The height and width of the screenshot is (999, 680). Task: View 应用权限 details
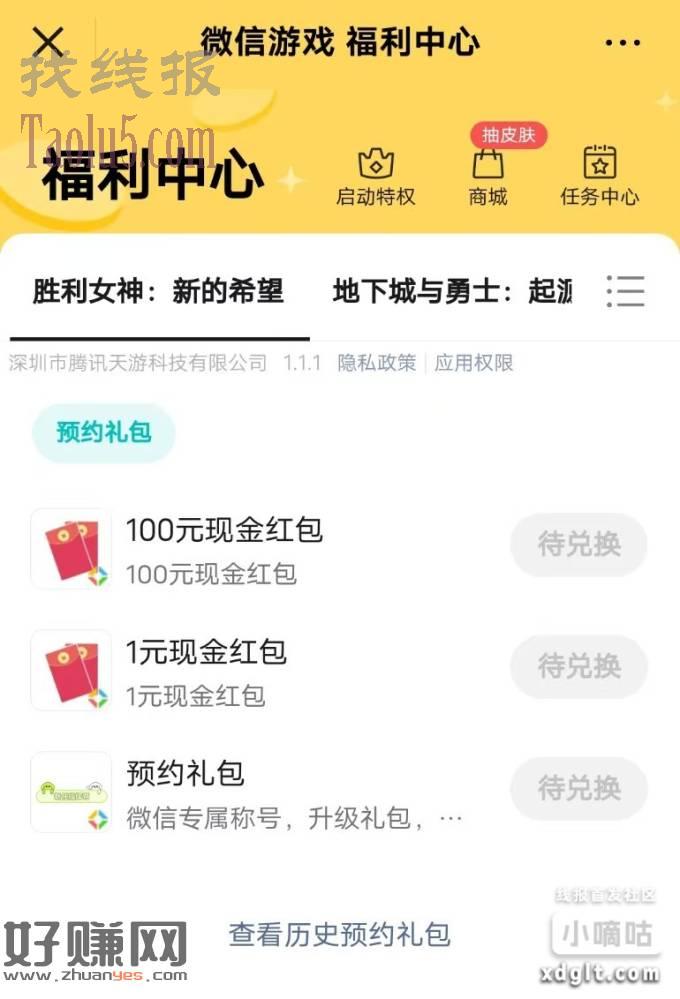(474, 363)
